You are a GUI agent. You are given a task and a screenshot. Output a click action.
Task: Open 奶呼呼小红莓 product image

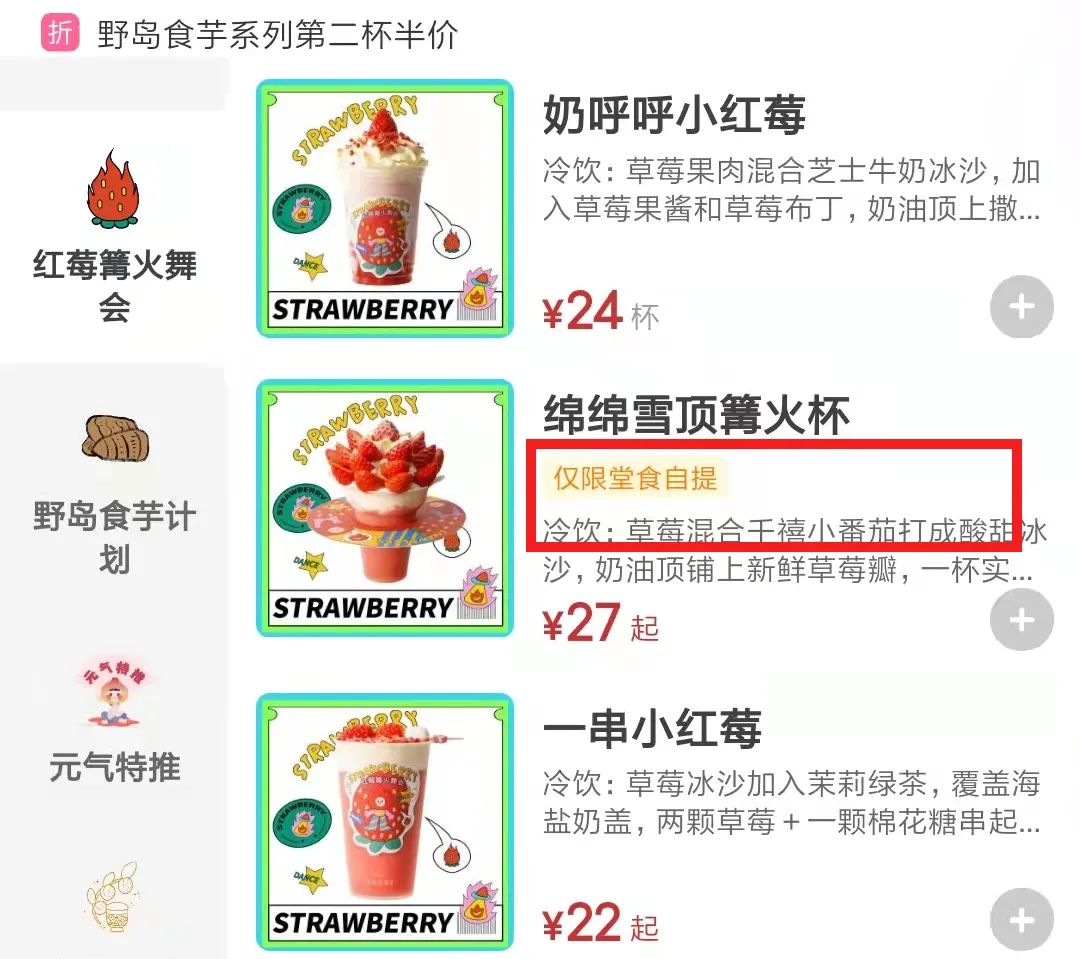point(385,208)
